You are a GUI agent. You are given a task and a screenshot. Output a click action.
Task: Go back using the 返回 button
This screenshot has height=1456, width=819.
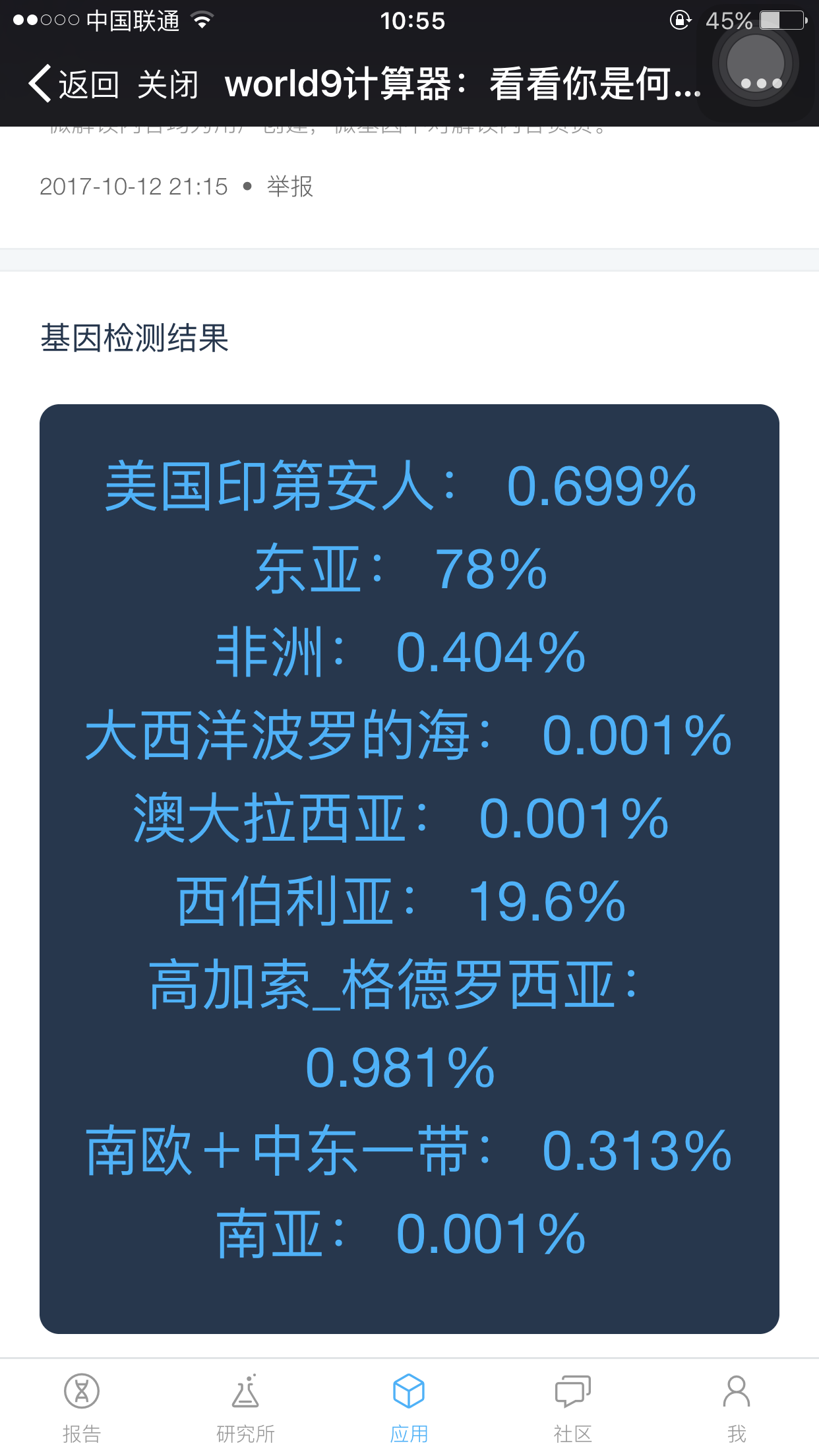coord(73,84)
